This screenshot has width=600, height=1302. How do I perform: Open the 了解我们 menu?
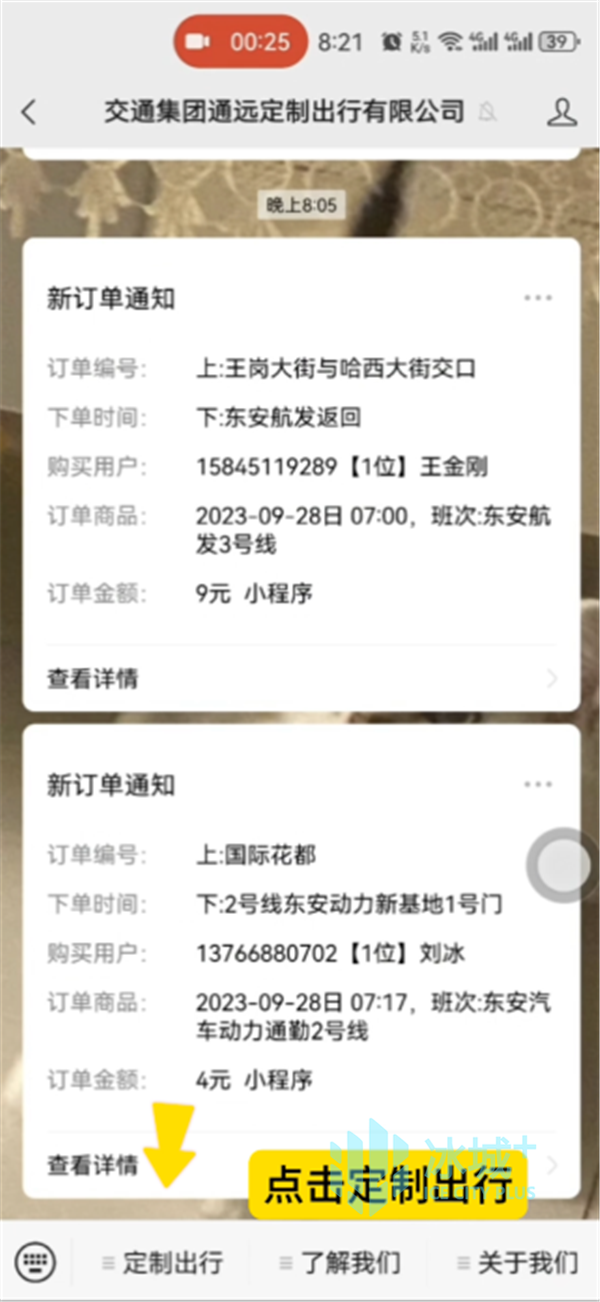tap(340, 1262)
